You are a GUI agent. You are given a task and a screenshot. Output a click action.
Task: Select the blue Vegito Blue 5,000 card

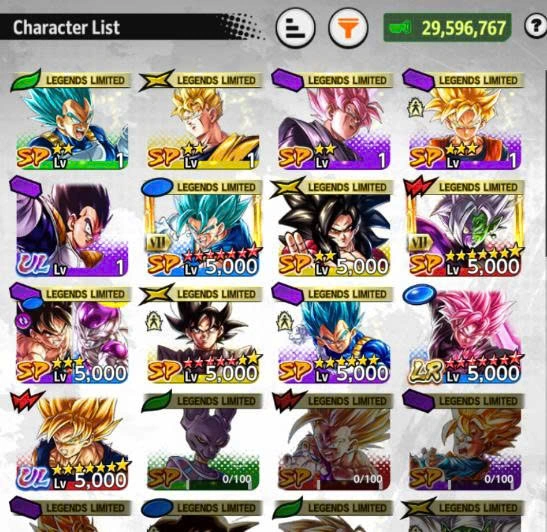(x=202, y=228)
